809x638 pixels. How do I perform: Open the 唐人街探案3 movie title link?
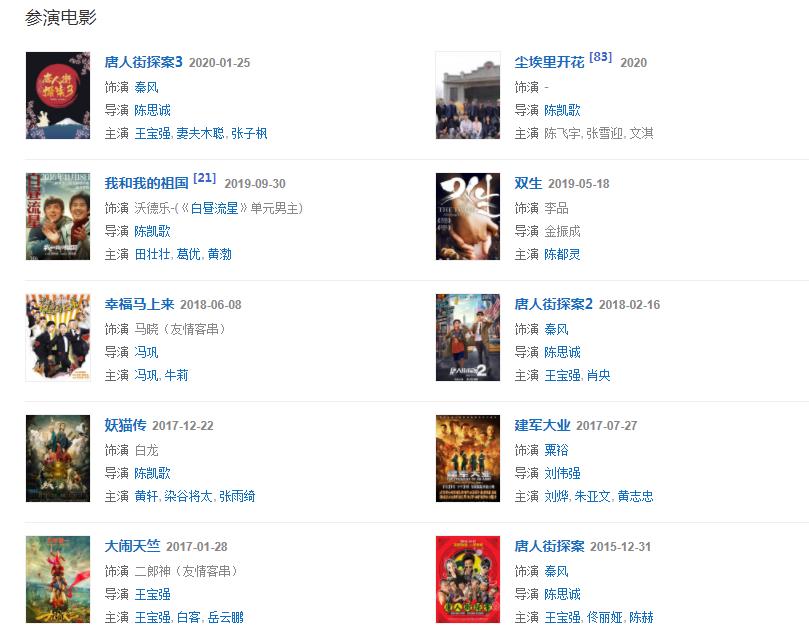pyautogui.click(x=143, y=62)
